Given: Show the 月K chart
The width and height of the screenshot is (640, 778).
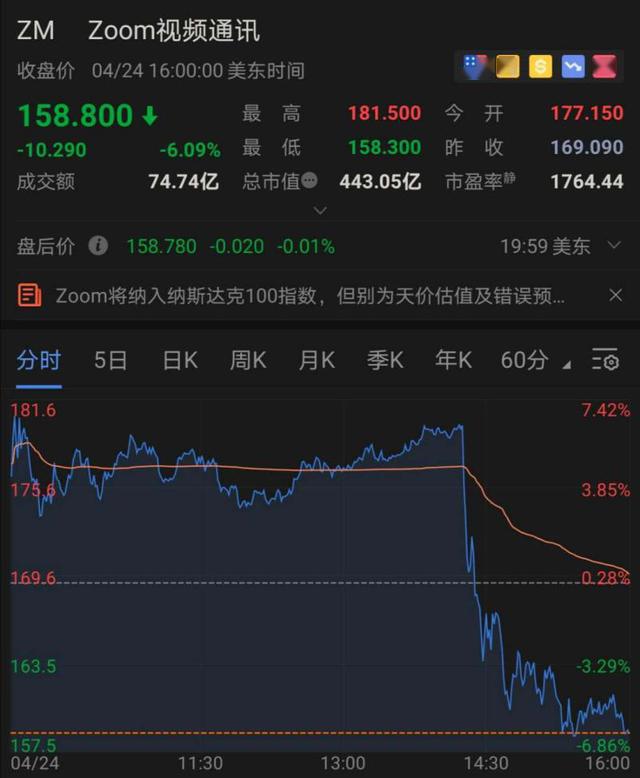Looking at the screenshot, I should tap(316, 360).
